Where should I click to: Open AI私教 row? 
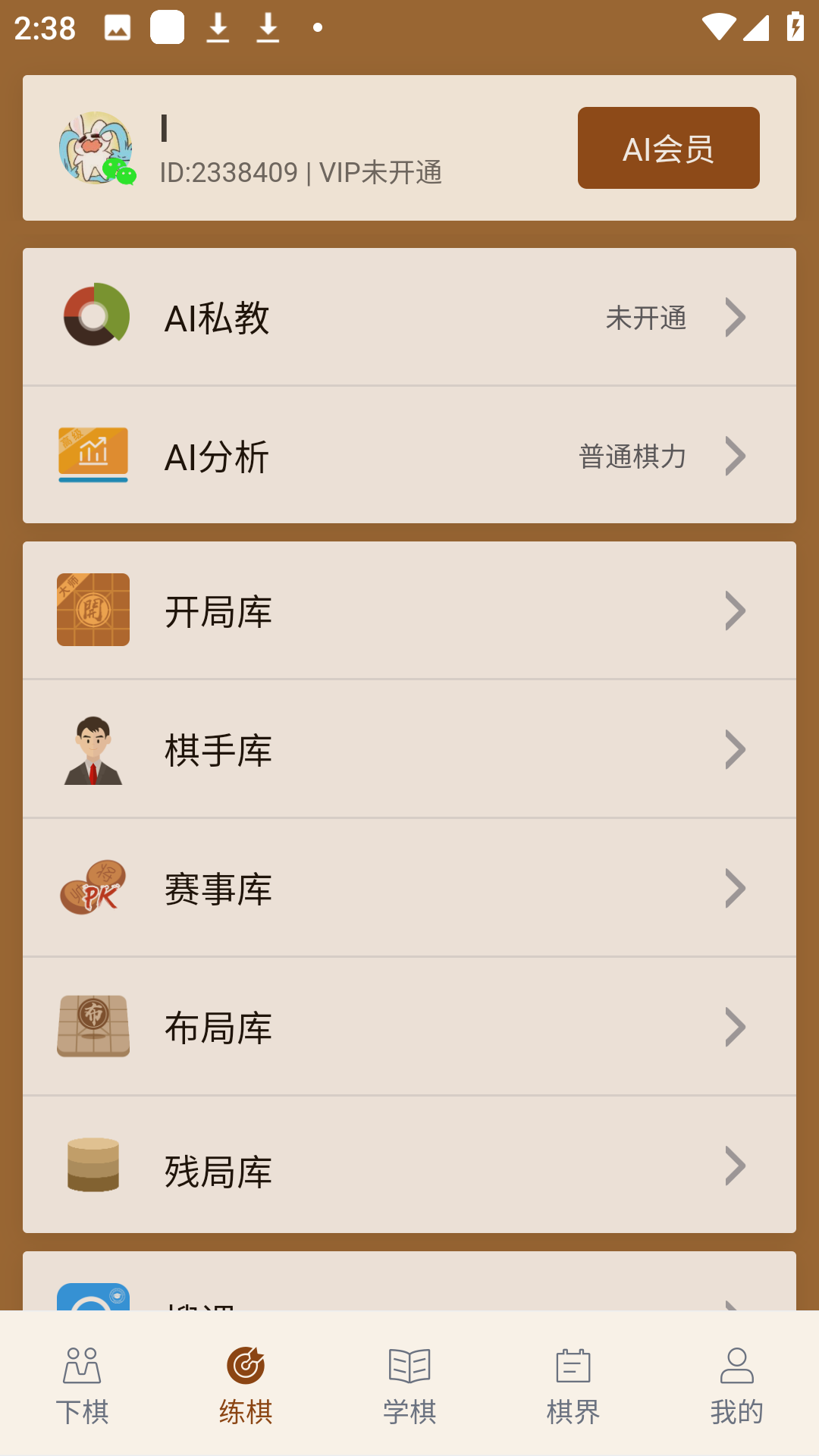click(409, 317)
